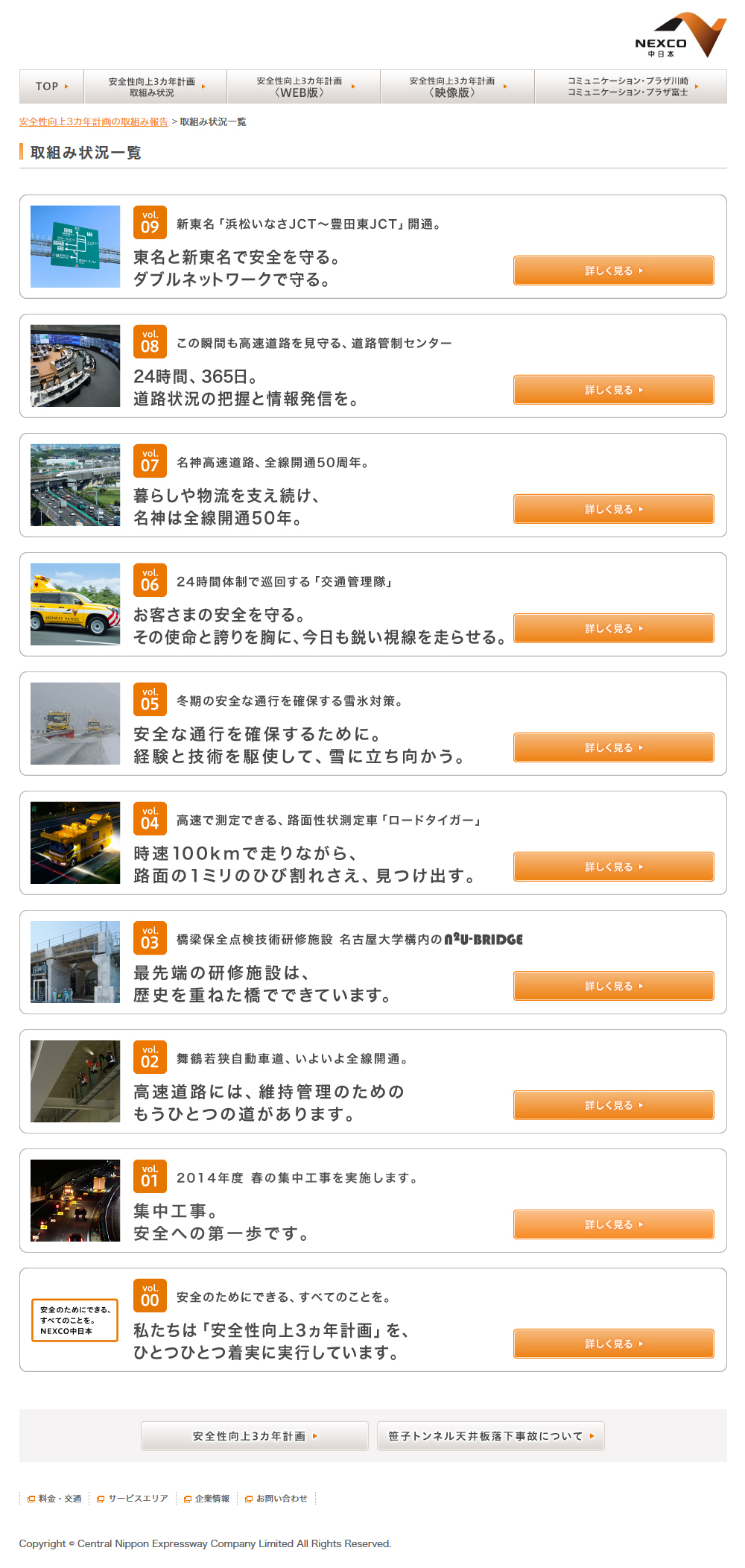Open details for vol.00 article

tap(613, 1344)
